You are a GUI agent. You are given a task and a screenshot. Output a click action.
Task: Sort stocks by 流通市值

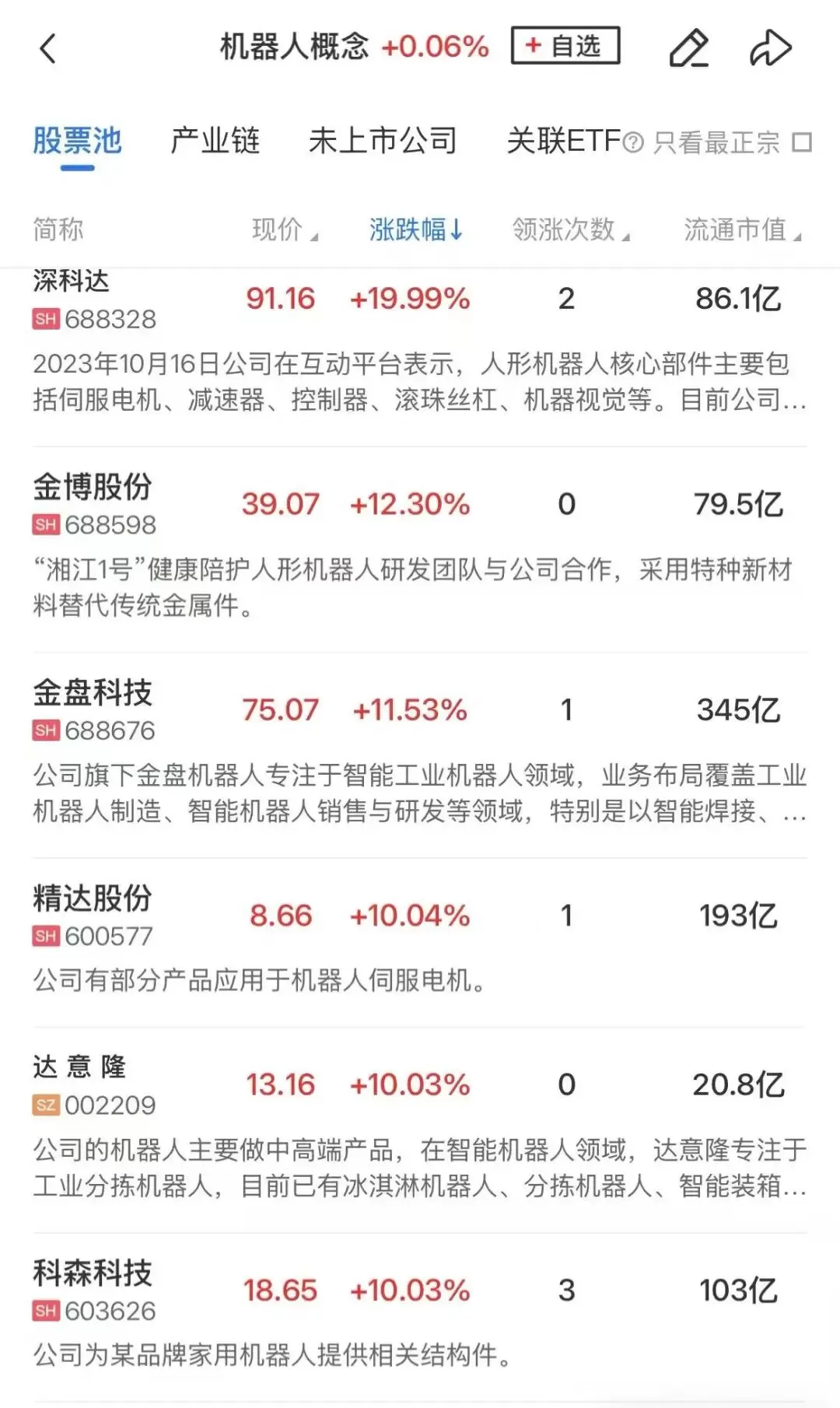tap(743, 229)
